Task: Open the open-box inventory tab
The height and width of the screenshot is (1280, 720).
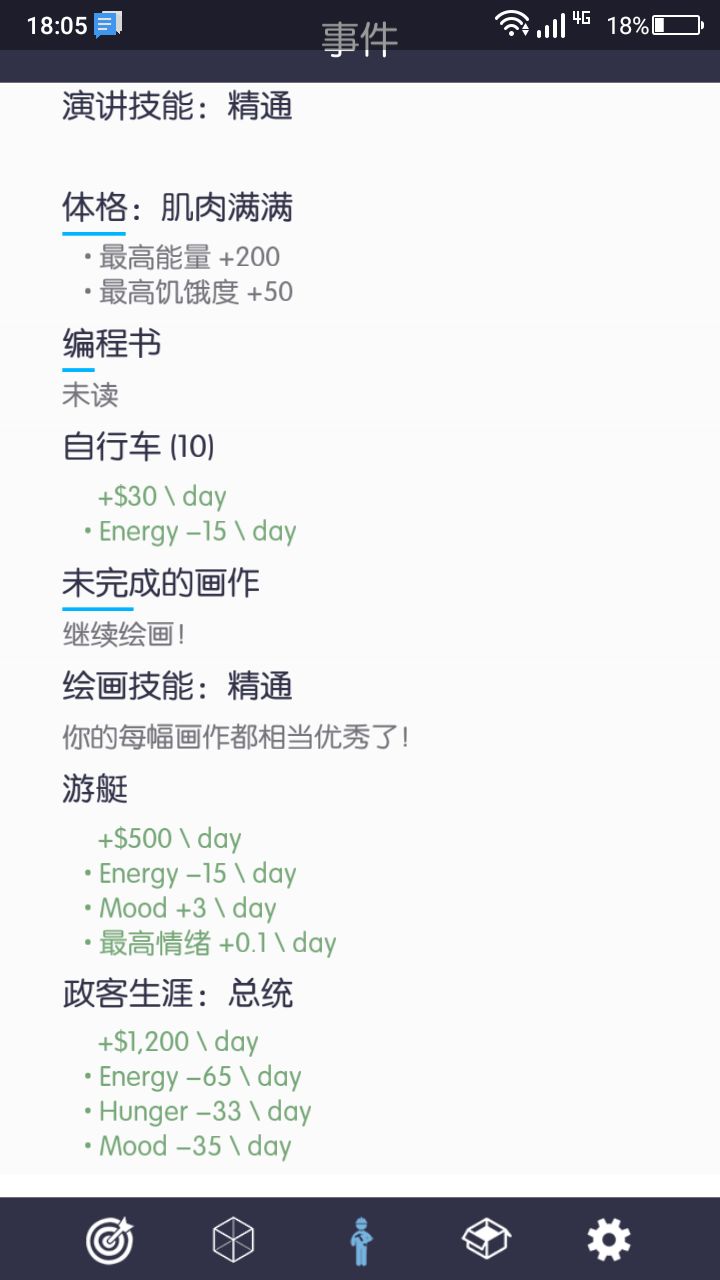Action: [x=486, y=1241]
